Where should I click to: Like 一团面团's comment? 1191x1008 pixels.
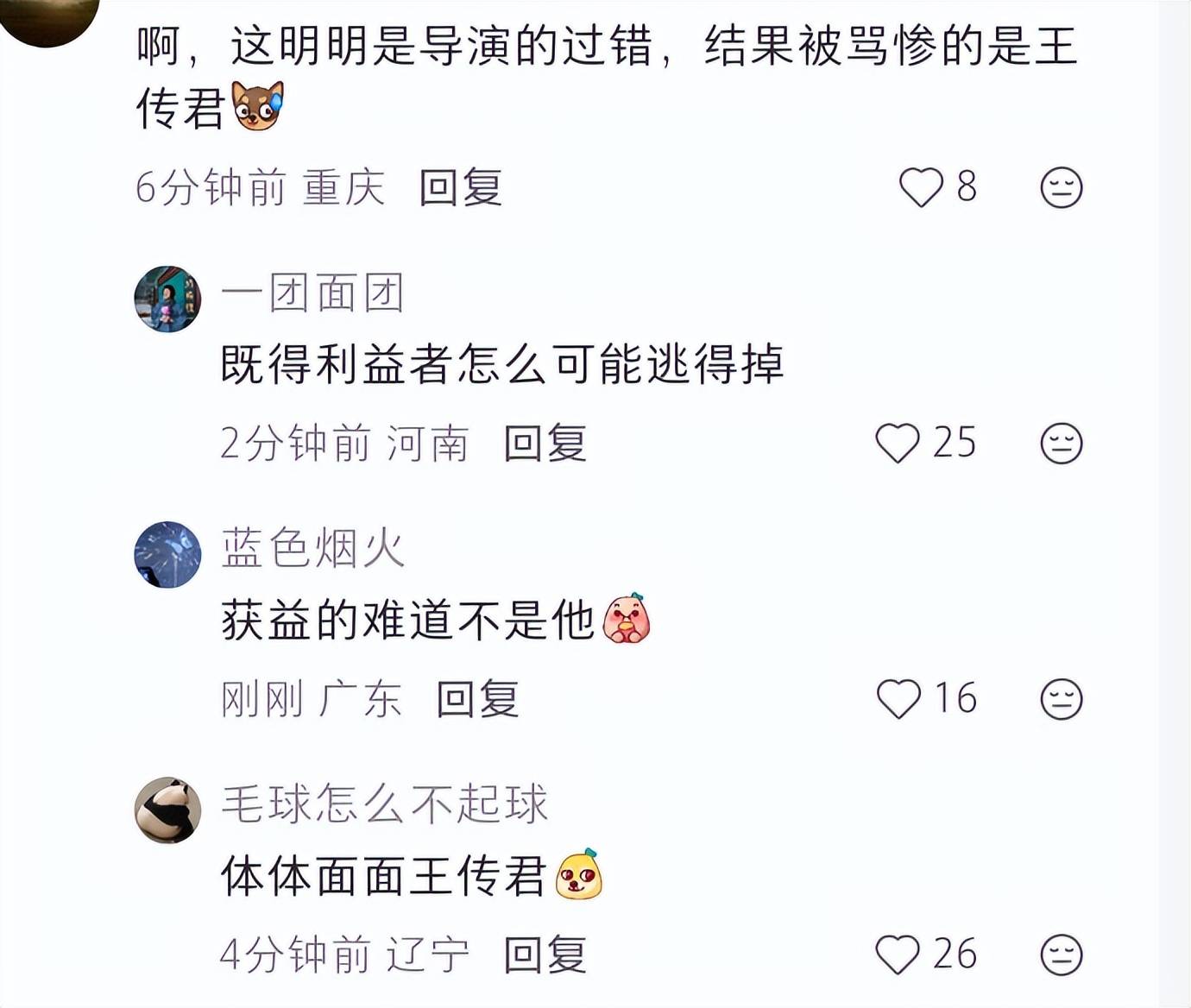(x=898, y=444)
